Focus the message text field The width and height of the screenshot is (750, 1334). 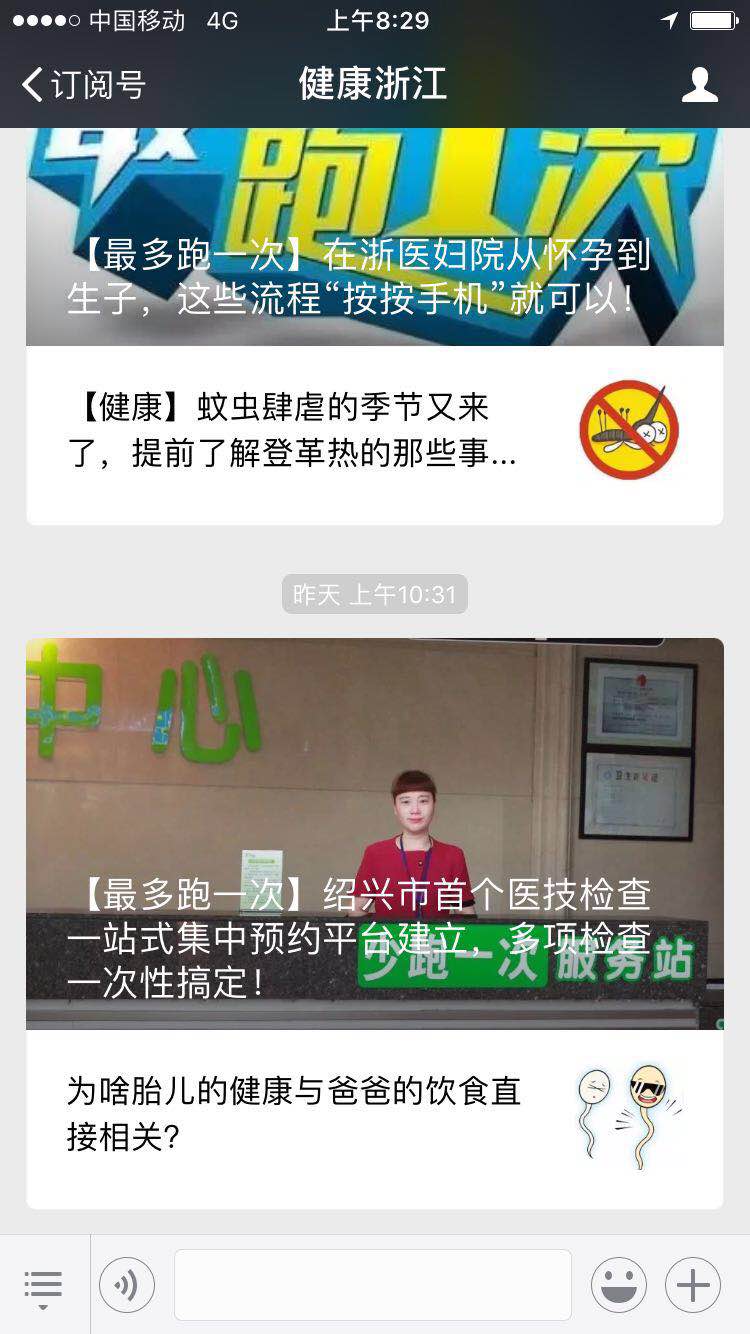click(x=372, y=1285)
